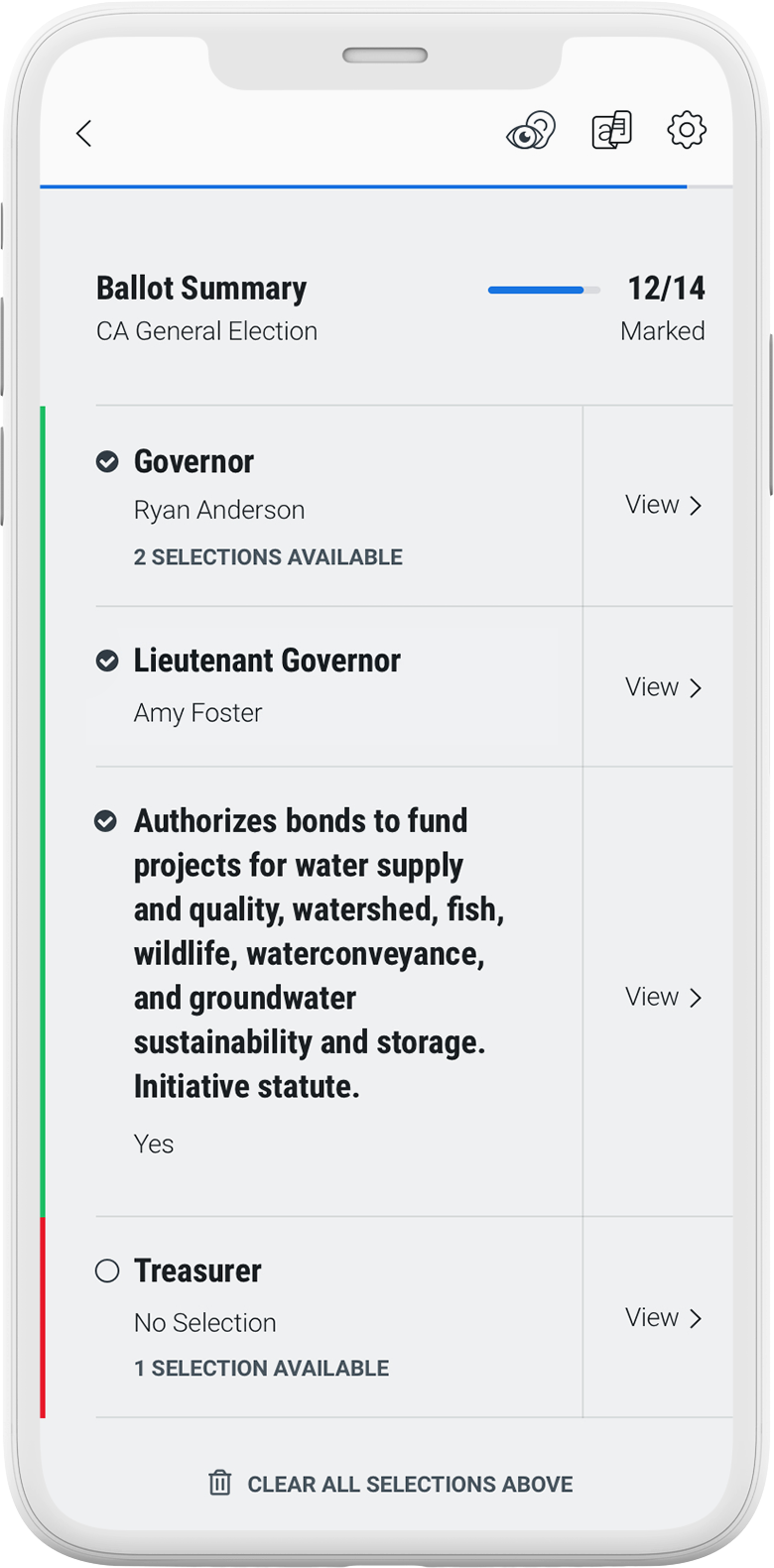The width and height of the screenshot is (774, 1568).
Task: Expand the Lieutenant Governor contest chevron
Action: [663, 686]
